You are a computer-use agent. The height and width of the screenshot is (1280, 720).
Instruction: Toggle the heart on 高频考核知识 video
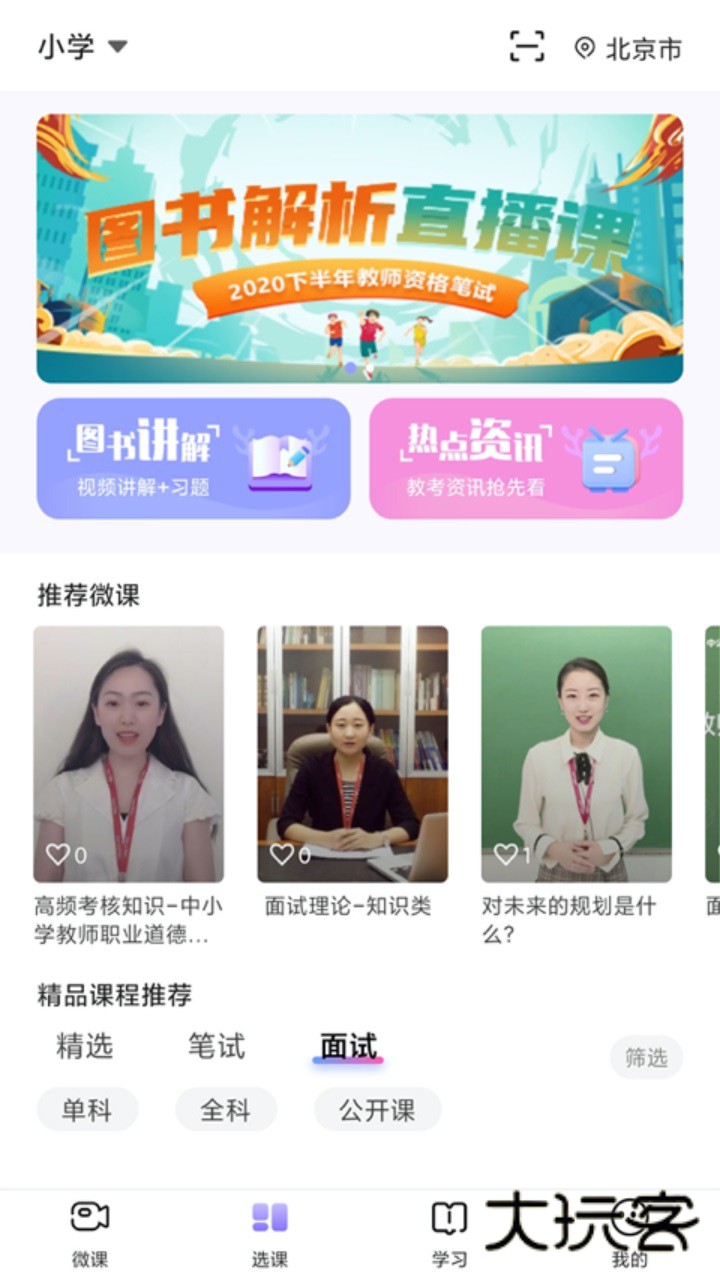(58, 855)
